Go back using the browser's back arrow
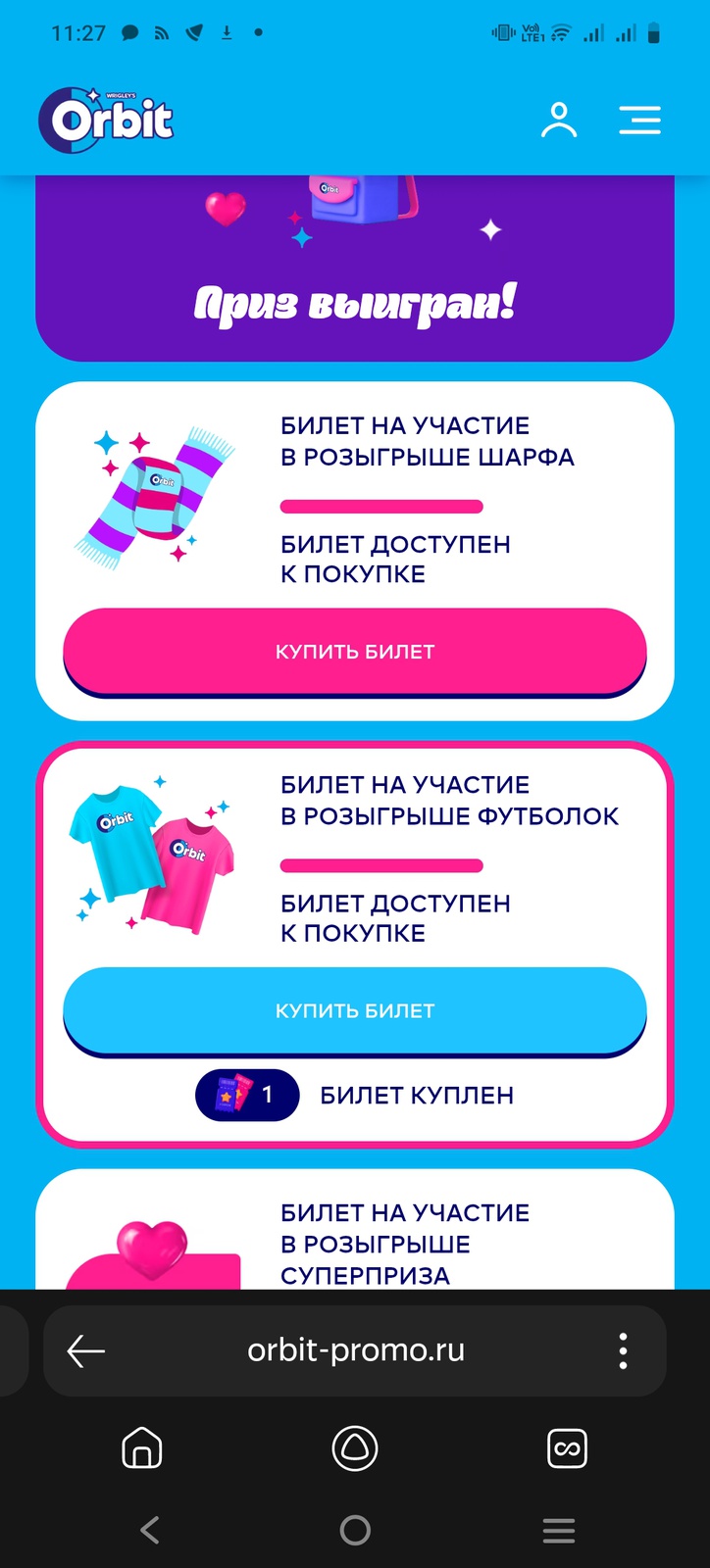 click(85, 1351)
